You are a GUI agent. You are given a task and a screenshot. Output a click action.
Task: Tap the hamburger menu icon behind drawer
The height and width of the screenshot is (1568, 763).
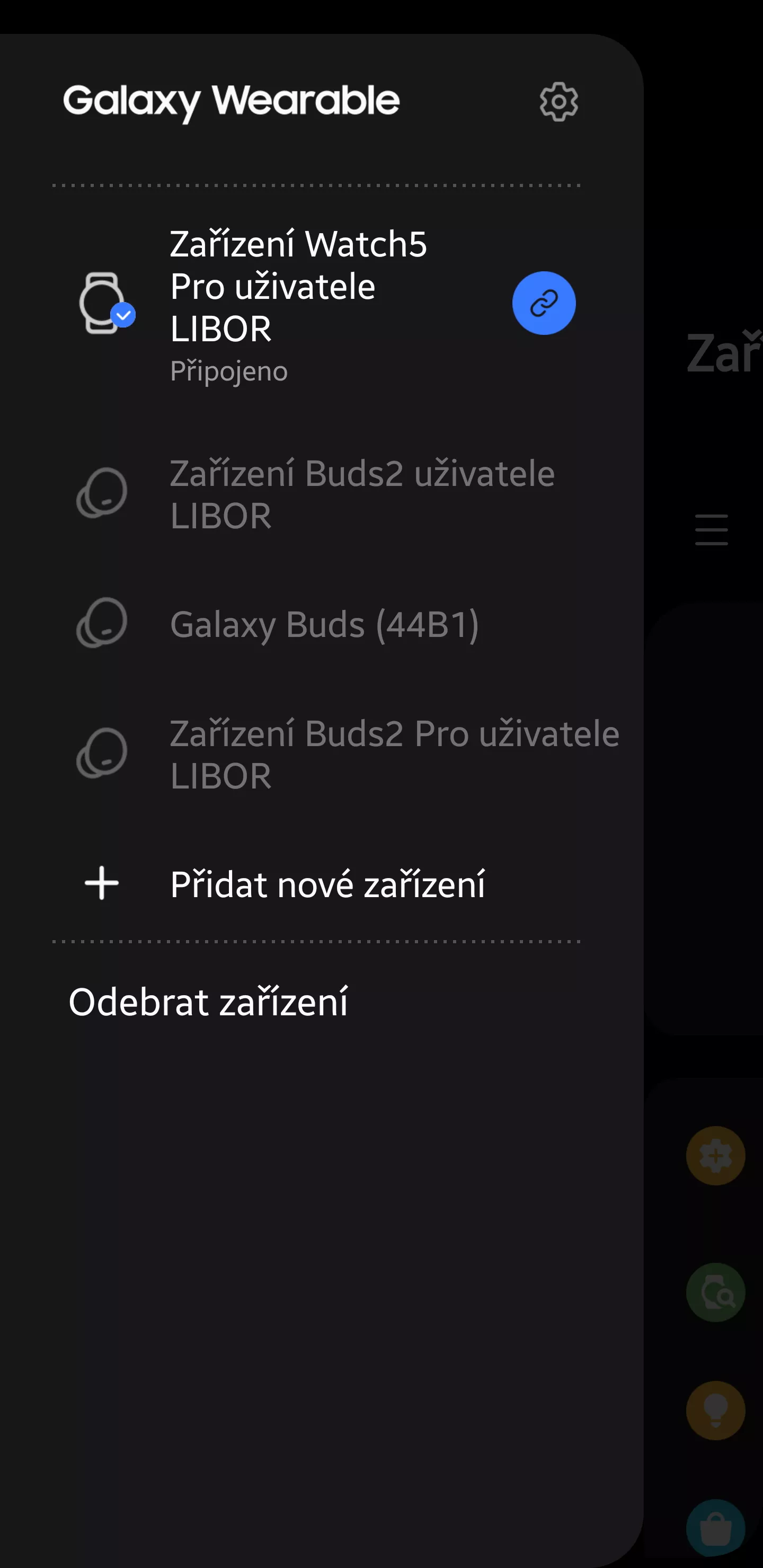point(711,529)
